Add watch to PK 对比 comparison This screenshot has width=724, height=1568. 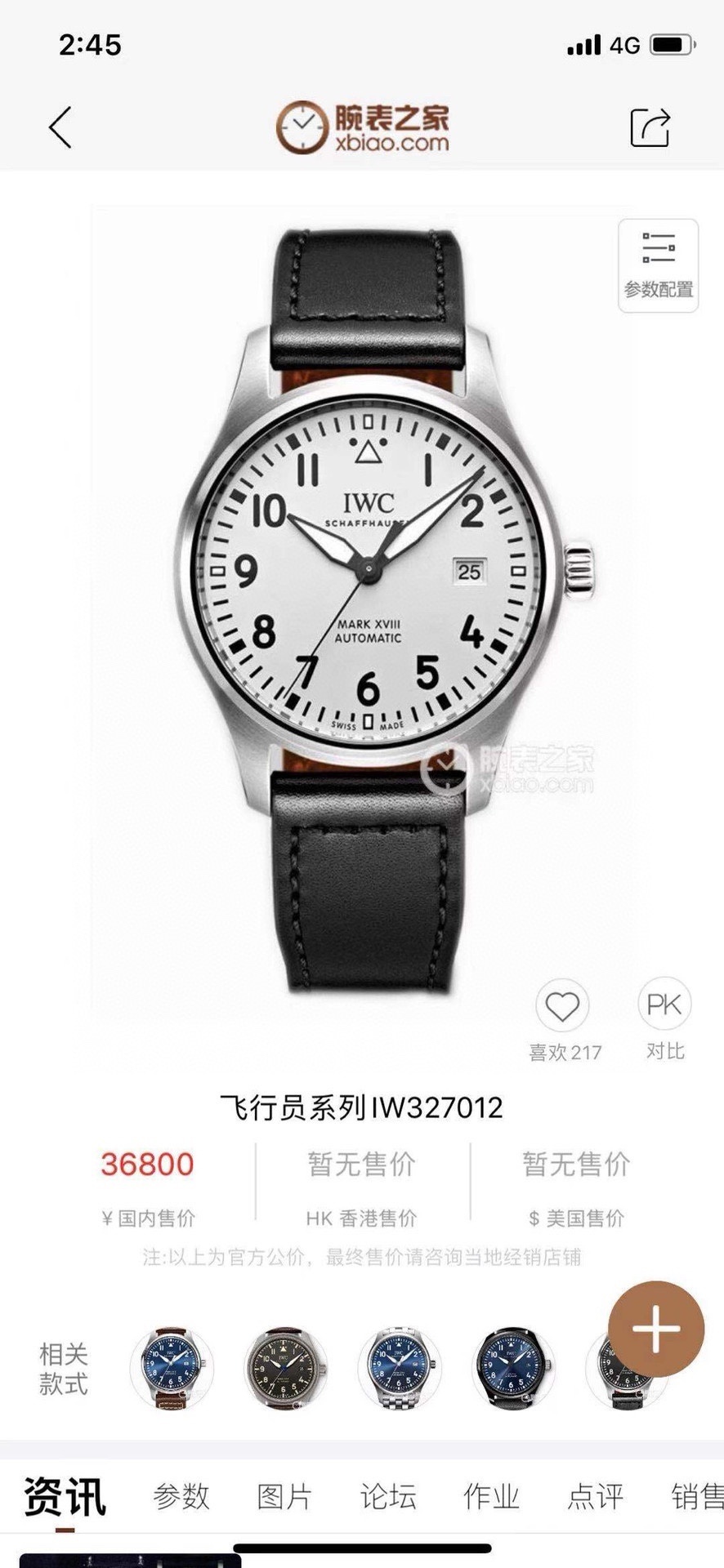pyautogui.click(x=664, y=1004)
